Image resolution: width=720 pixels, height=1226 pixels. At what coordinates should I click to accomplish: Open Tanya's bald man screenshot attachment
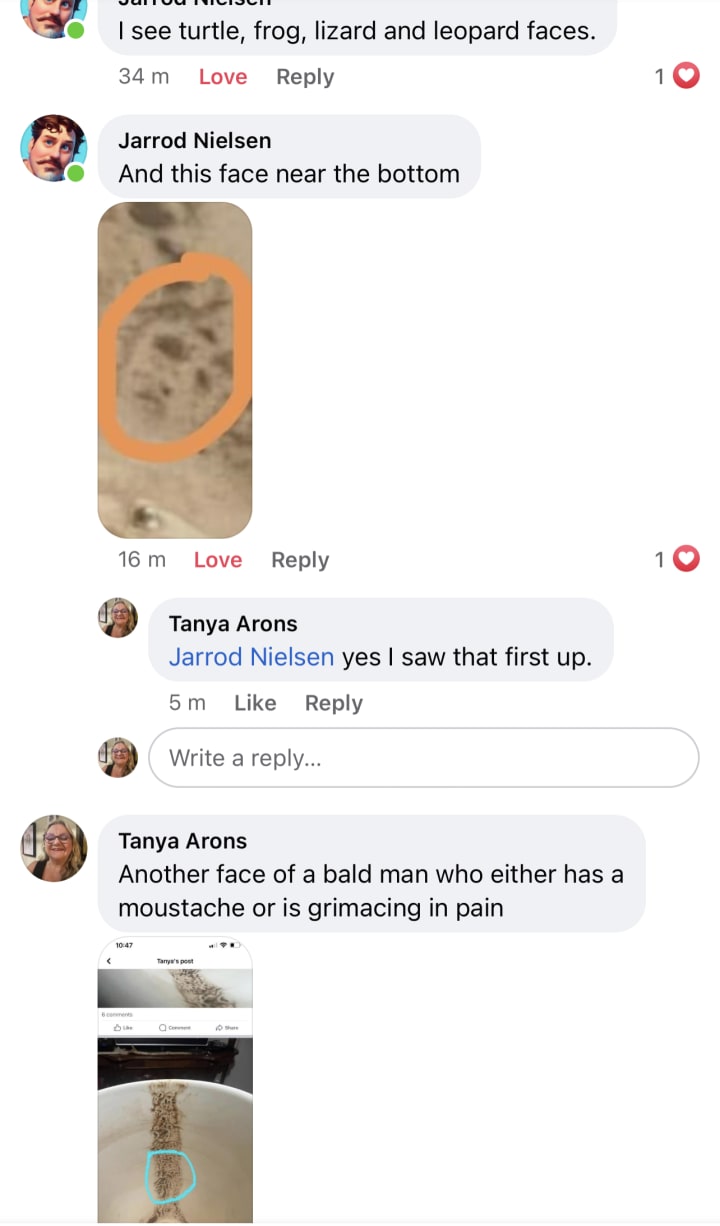point(175,1080)
